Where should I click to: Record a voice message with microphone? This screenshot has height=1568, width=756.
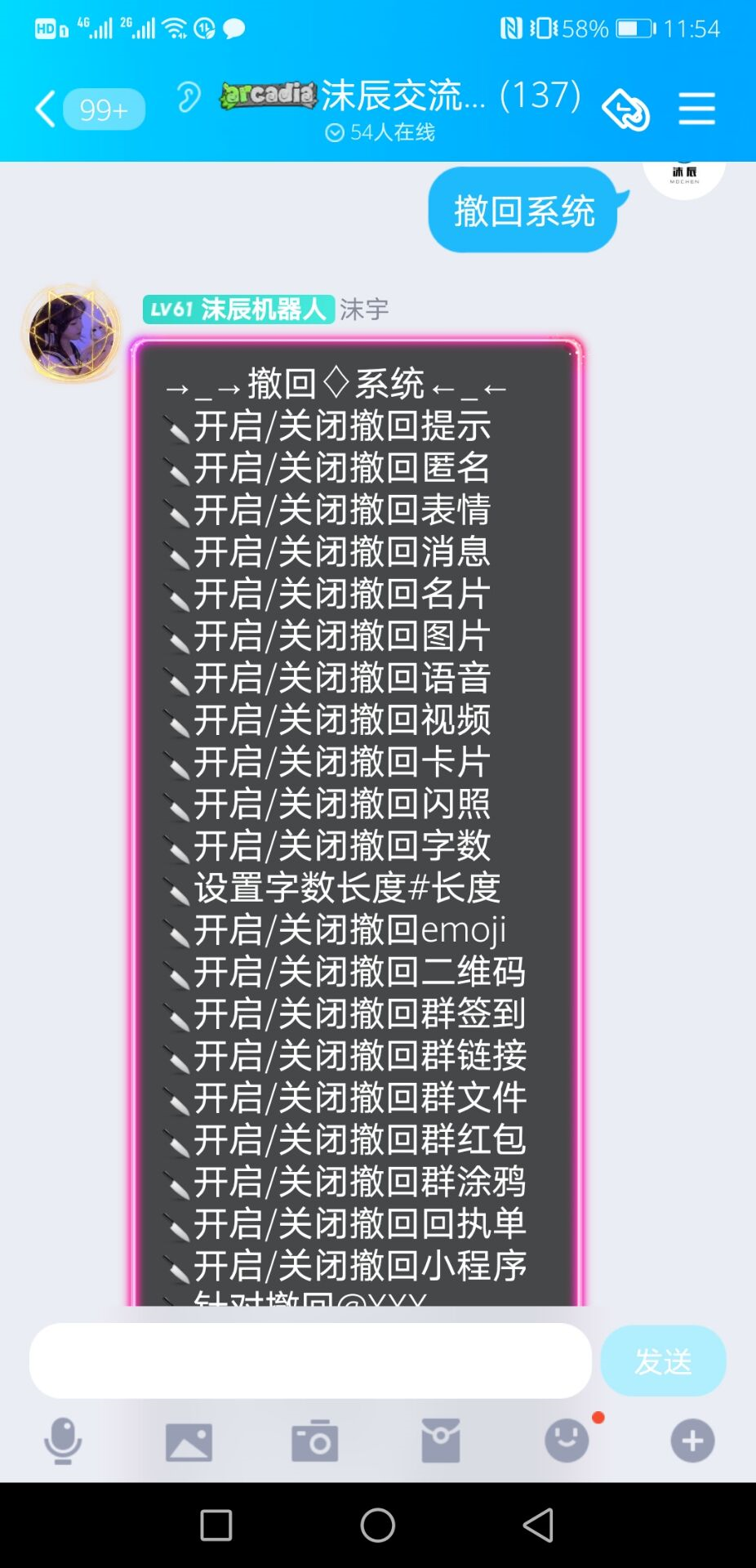point(63,1441)
